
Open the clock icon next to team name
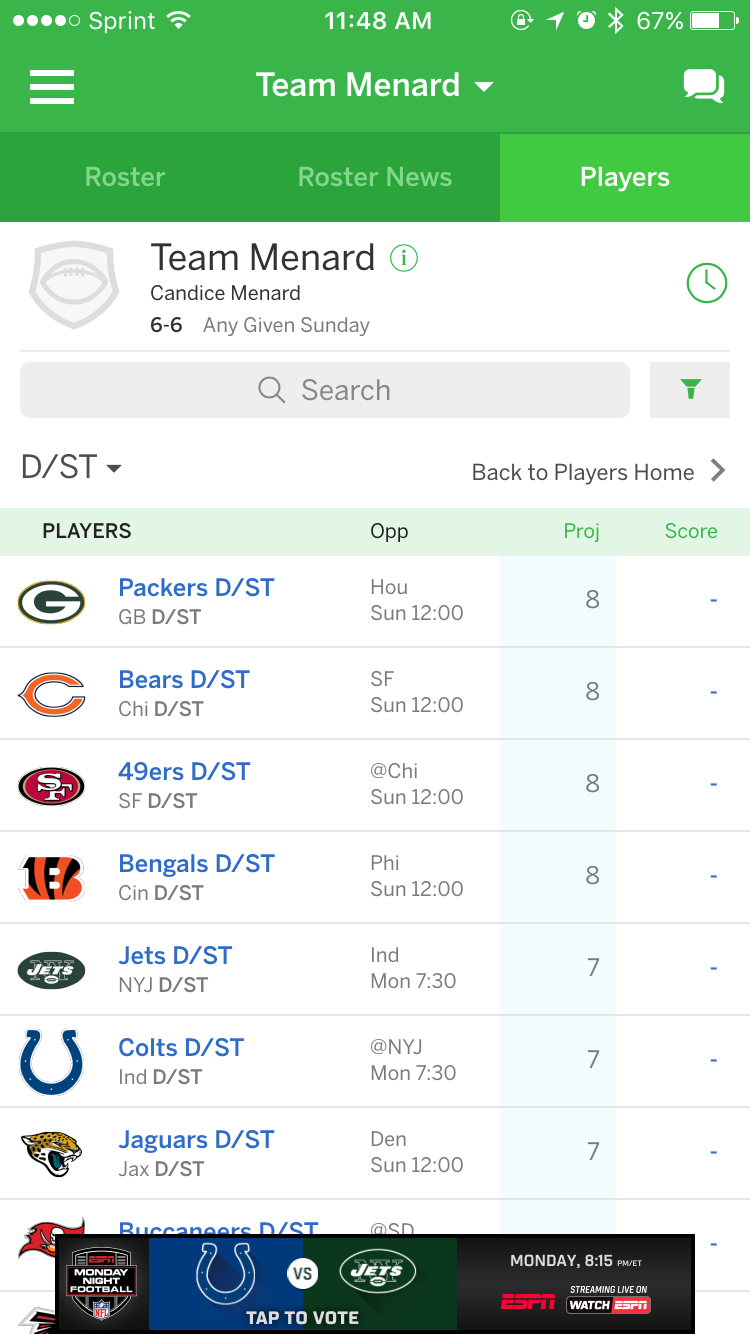coord(707,283)
